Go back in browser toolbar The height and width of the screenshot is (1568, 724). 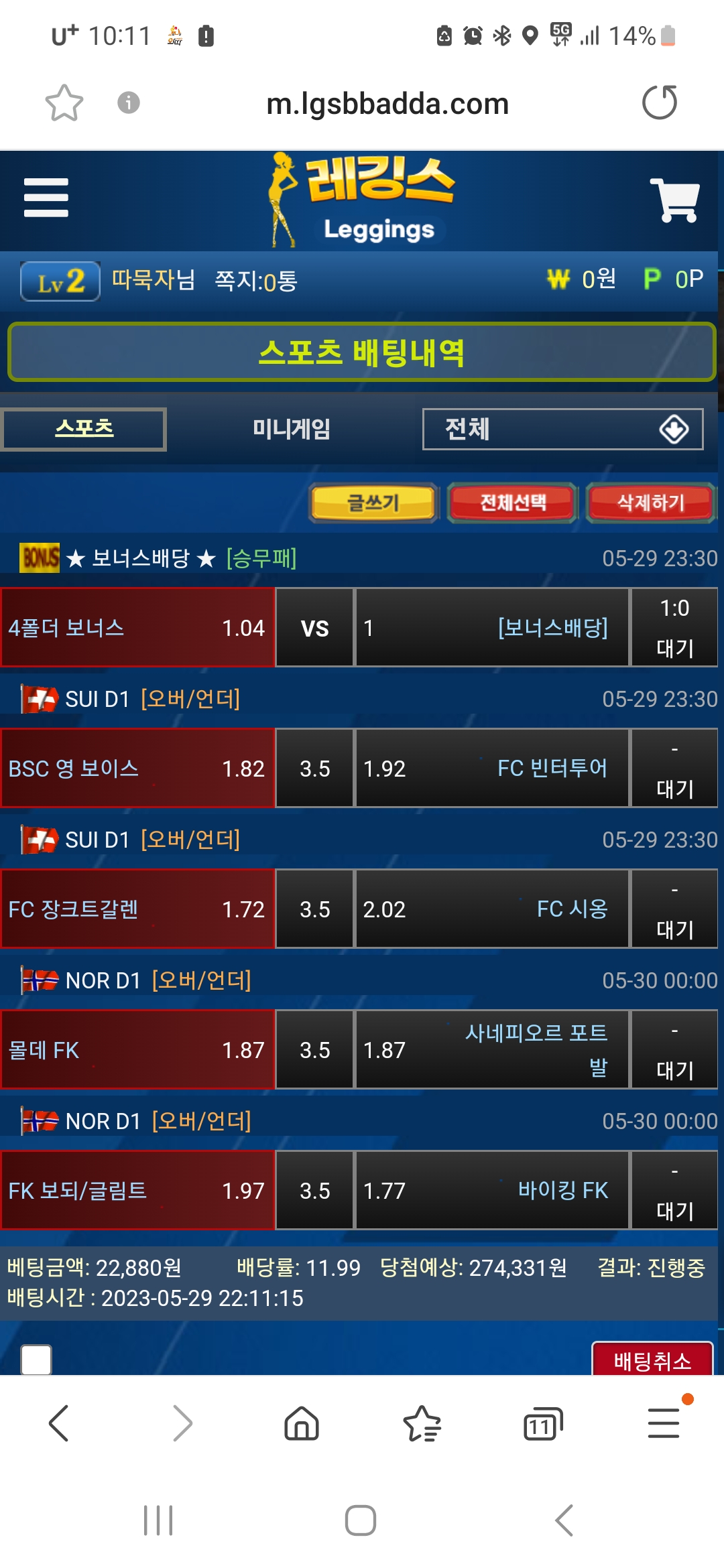[x=59, y=1423]
